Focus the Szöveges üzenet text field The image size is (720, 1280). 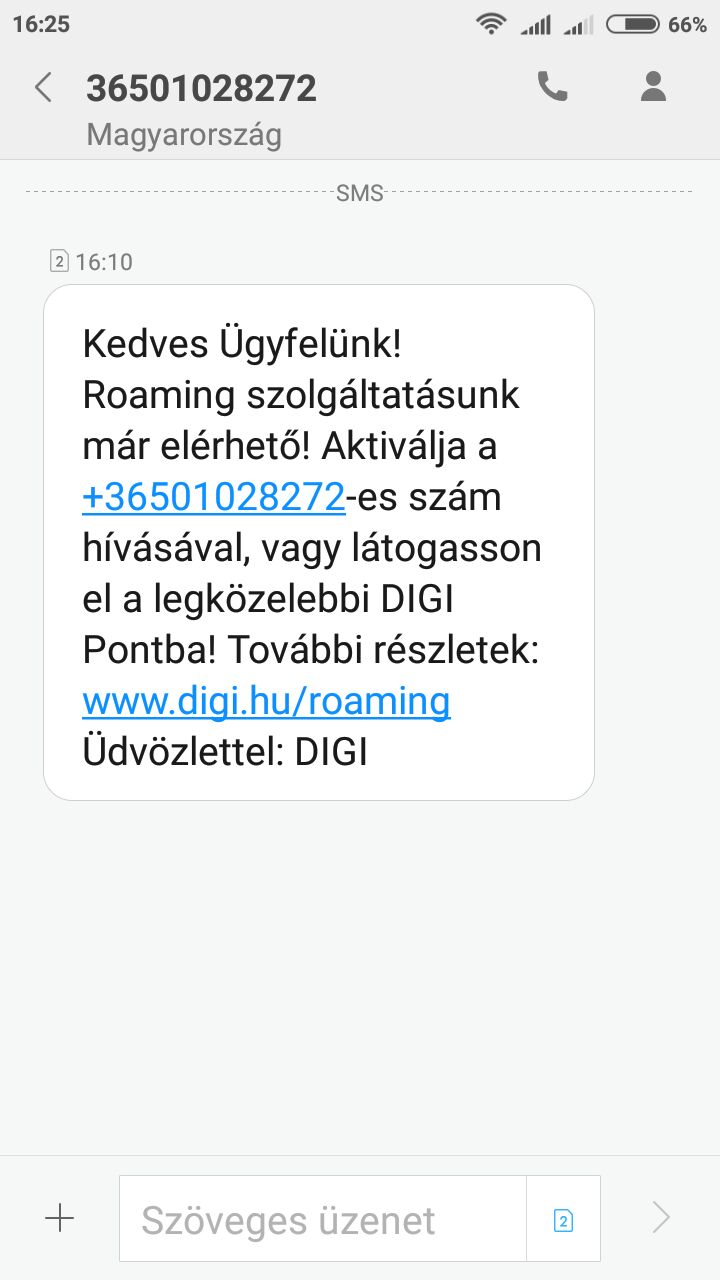click(323, 1218)
